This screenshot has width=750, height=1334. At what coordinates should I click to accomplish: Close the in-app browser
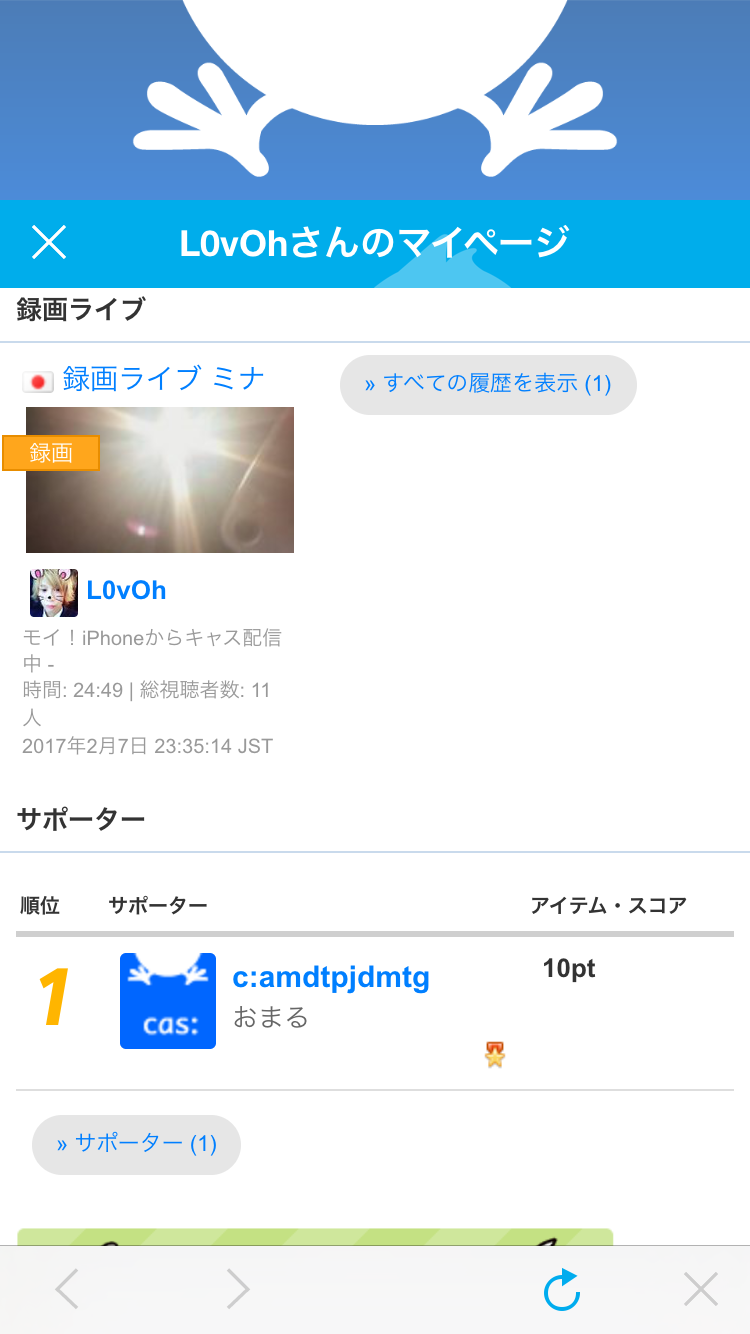click(700, 1290)
